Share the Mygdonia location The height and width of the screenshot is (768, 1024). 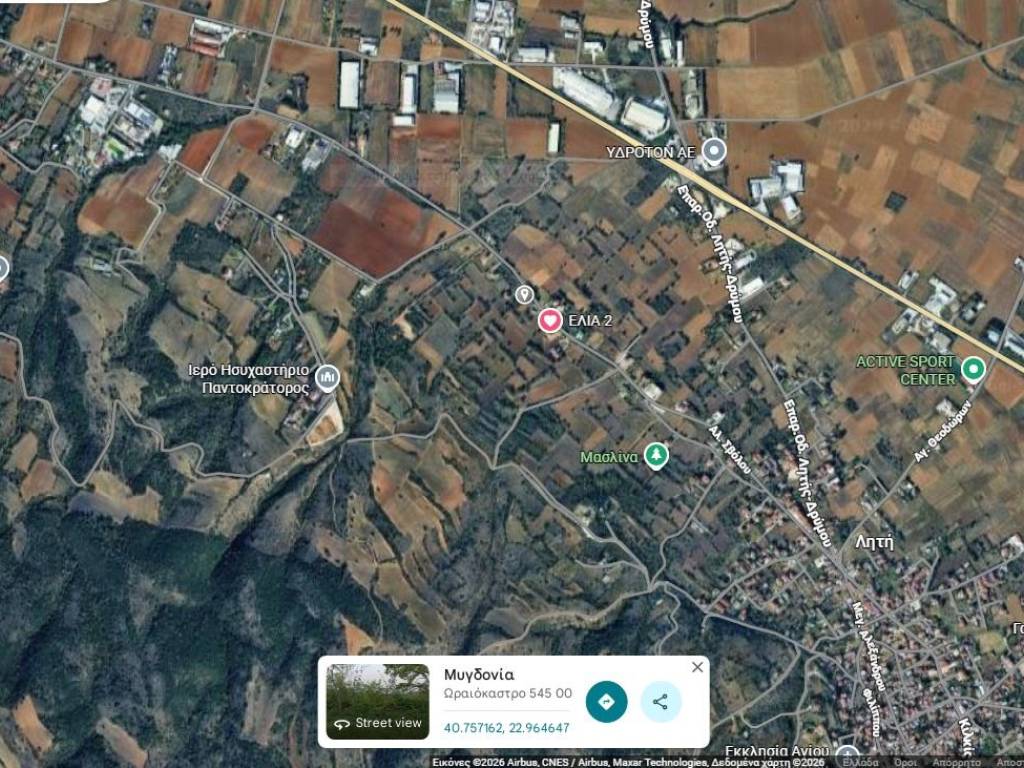[x=660, y=702]
